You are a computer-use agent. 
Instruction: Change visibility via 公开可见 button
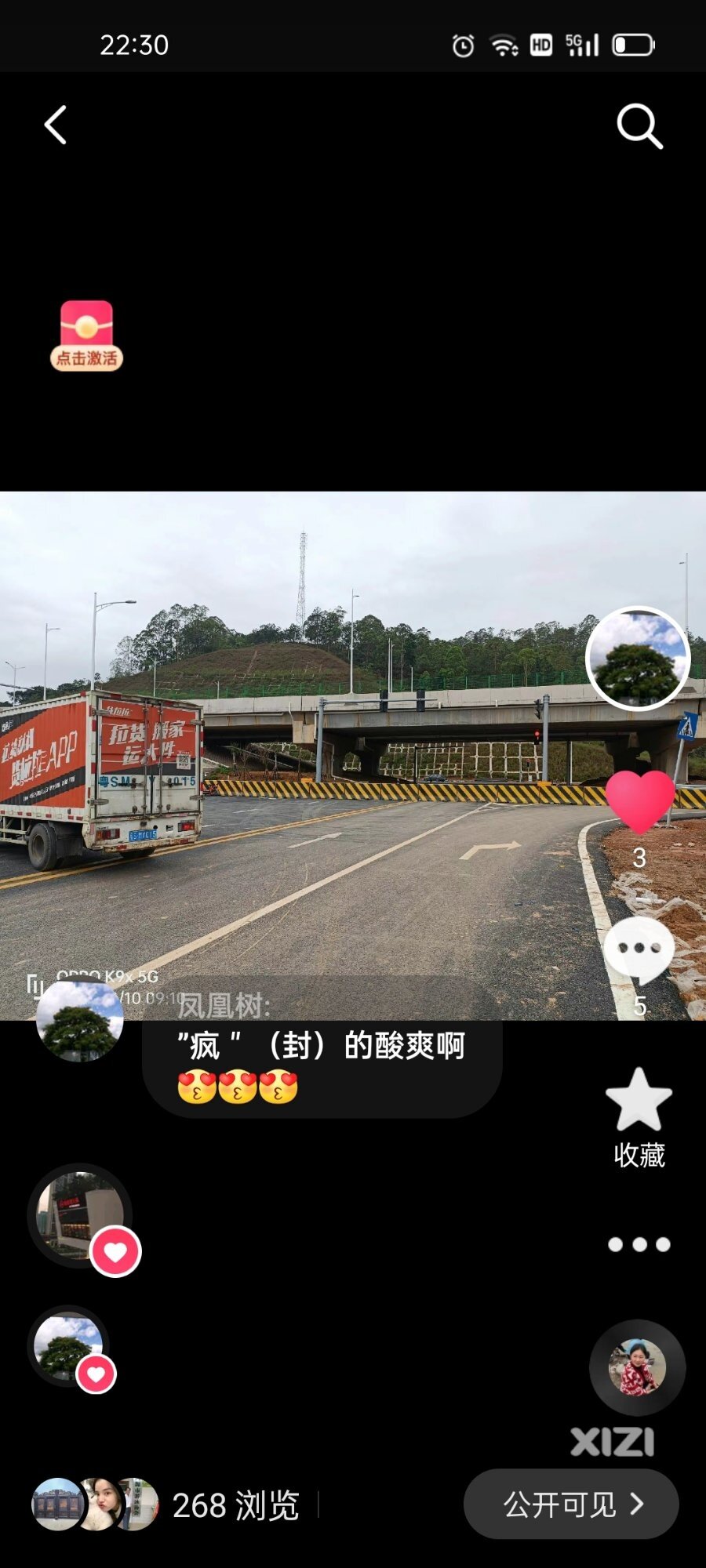point(571,1504)
